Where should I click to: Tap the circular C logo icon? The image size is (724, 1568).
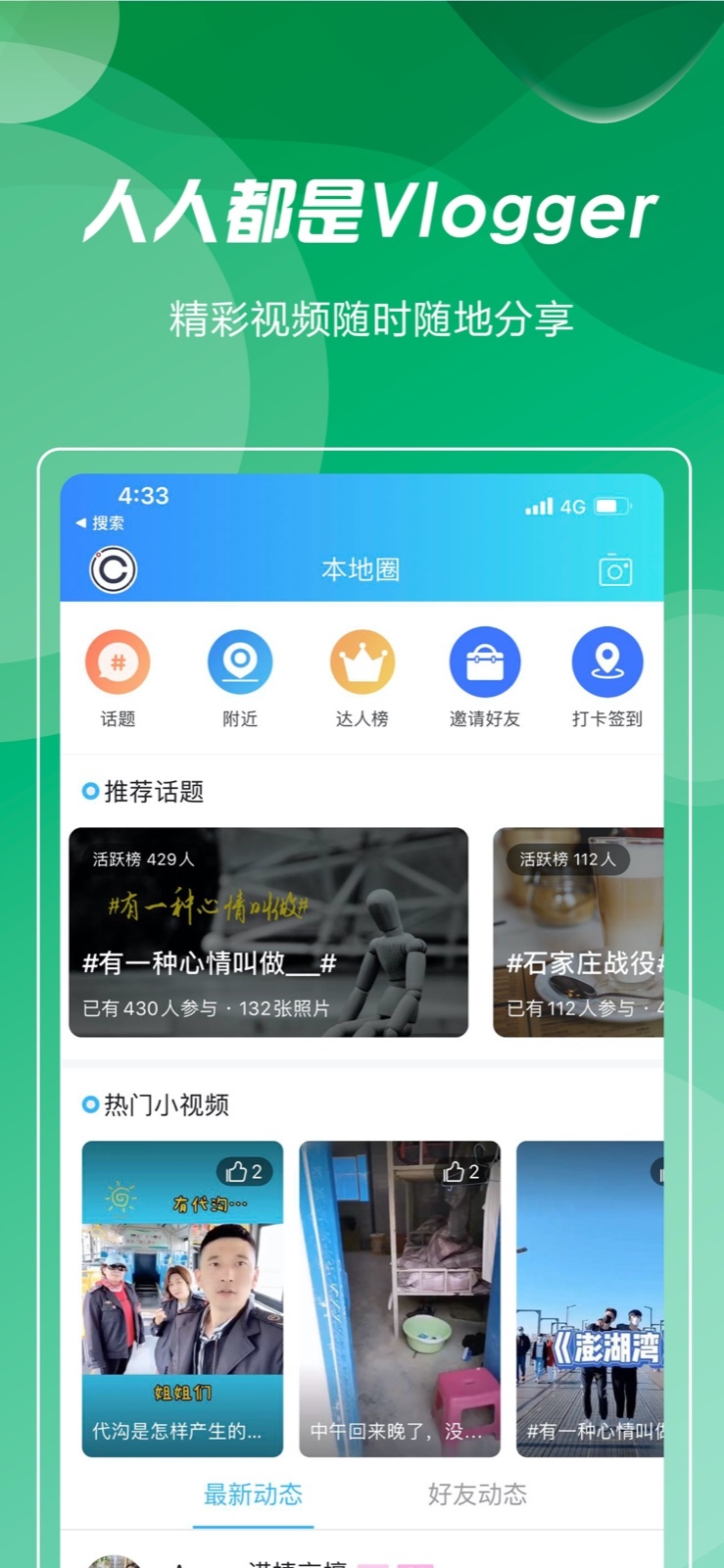pos(111,569)
